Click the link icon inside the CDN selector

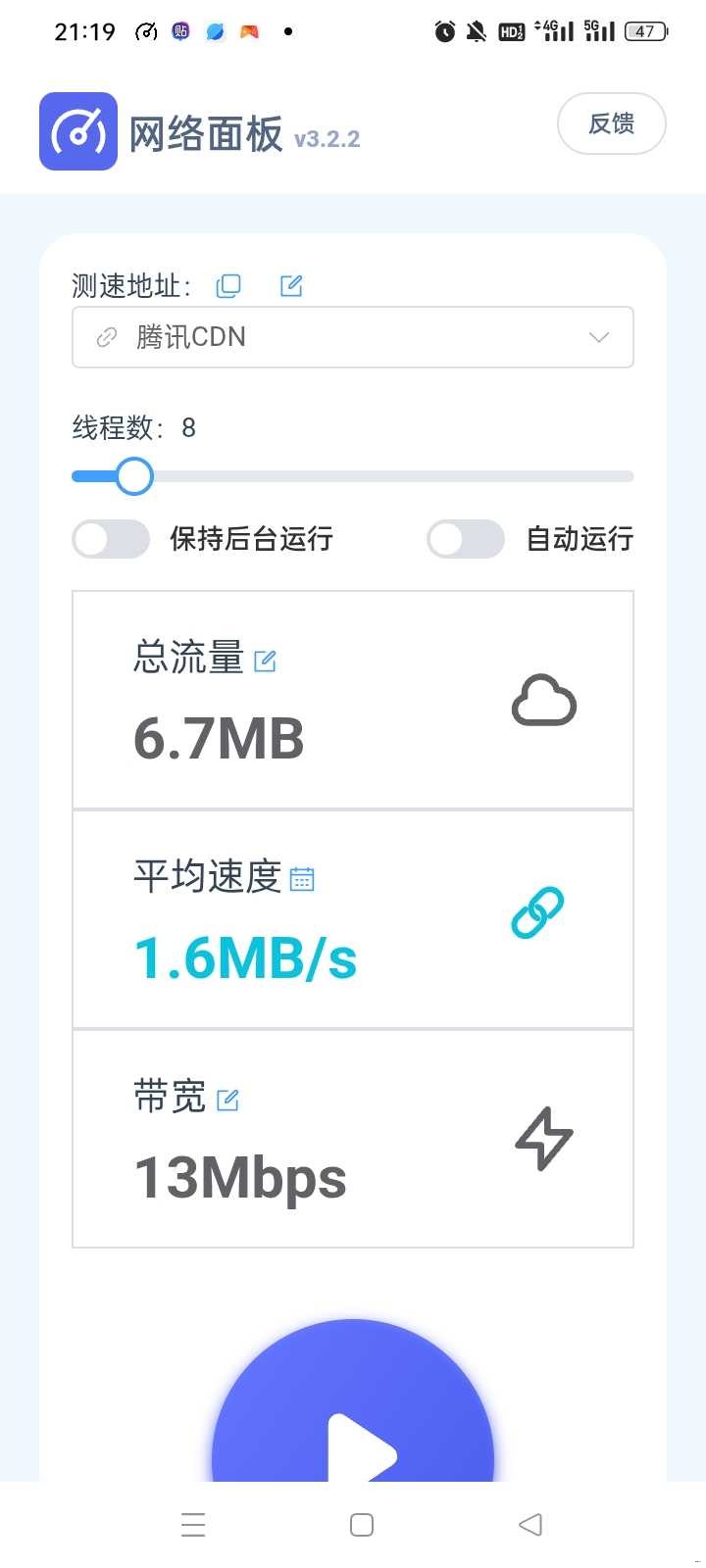pyautogui.click(x=107, y=337)
